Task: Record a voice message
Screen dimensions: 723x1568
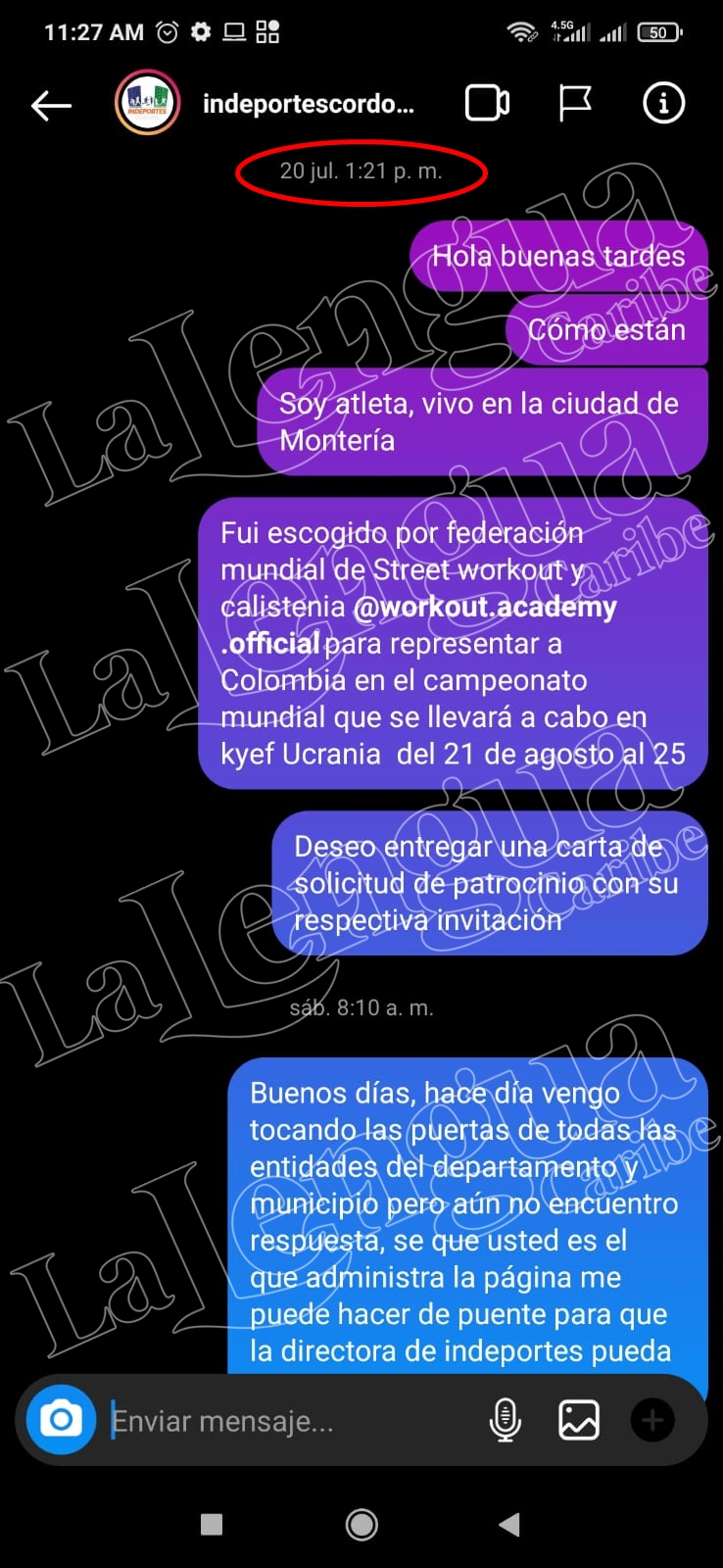Action: pos(505,1420)
